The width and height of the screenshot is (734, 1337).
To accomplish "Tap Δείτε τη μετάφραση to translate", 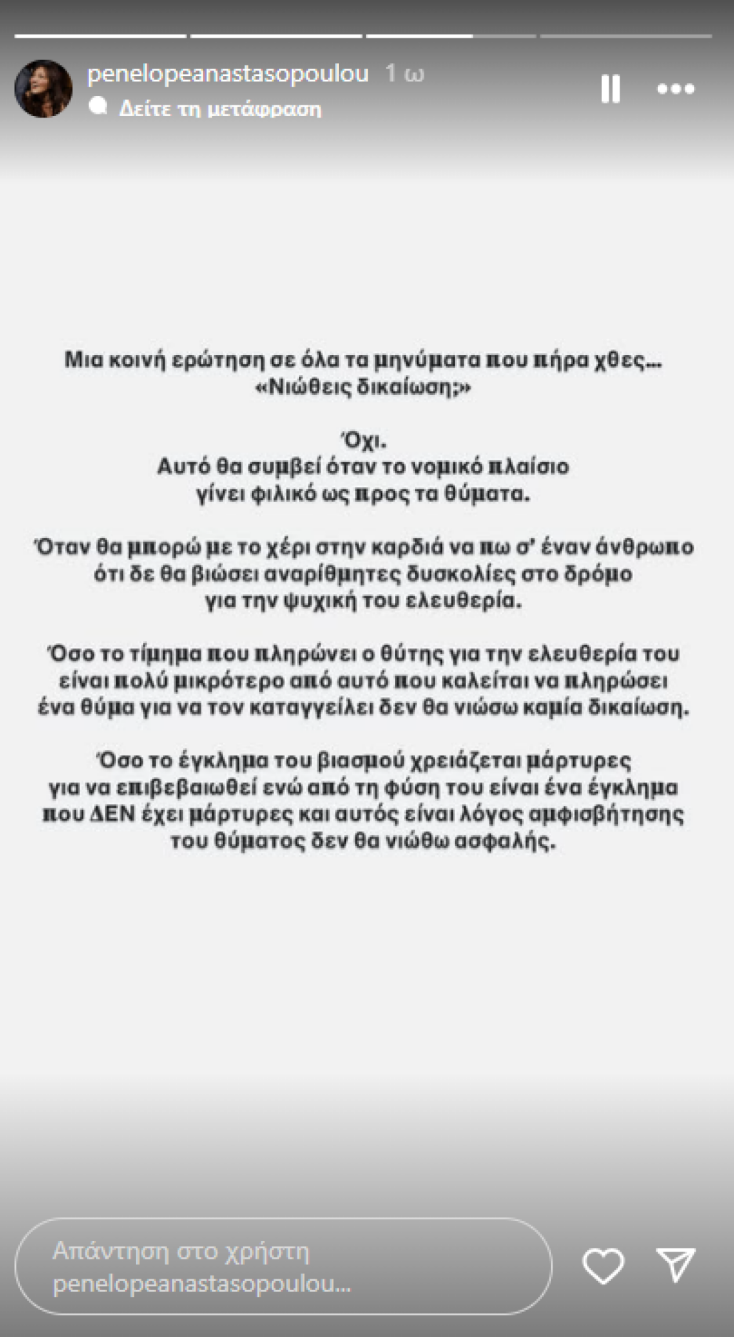I will 219,109.
